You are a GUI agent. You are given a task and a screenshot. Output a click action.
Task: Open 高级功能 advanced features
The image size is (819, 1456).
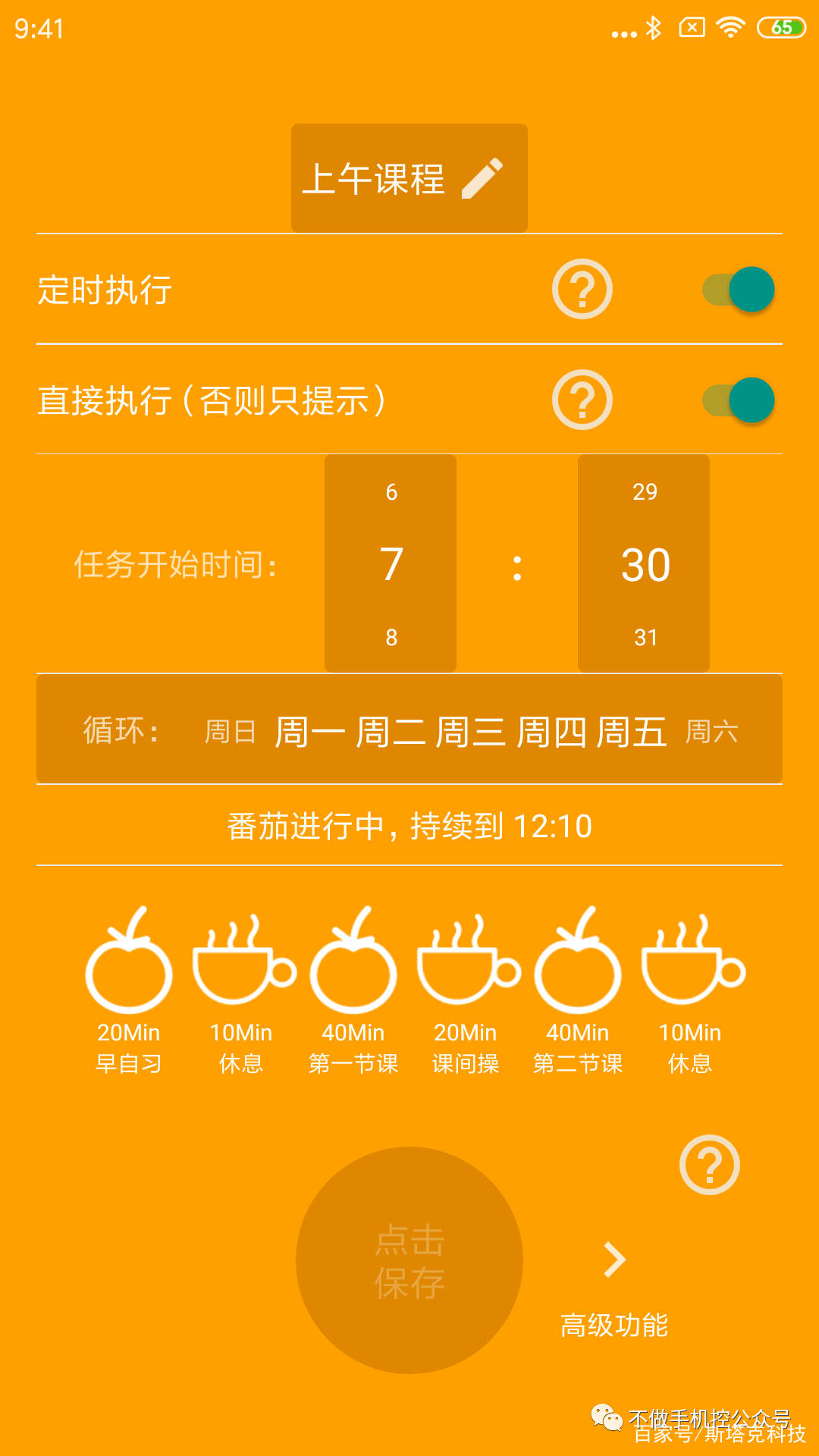pos(614,1289)
